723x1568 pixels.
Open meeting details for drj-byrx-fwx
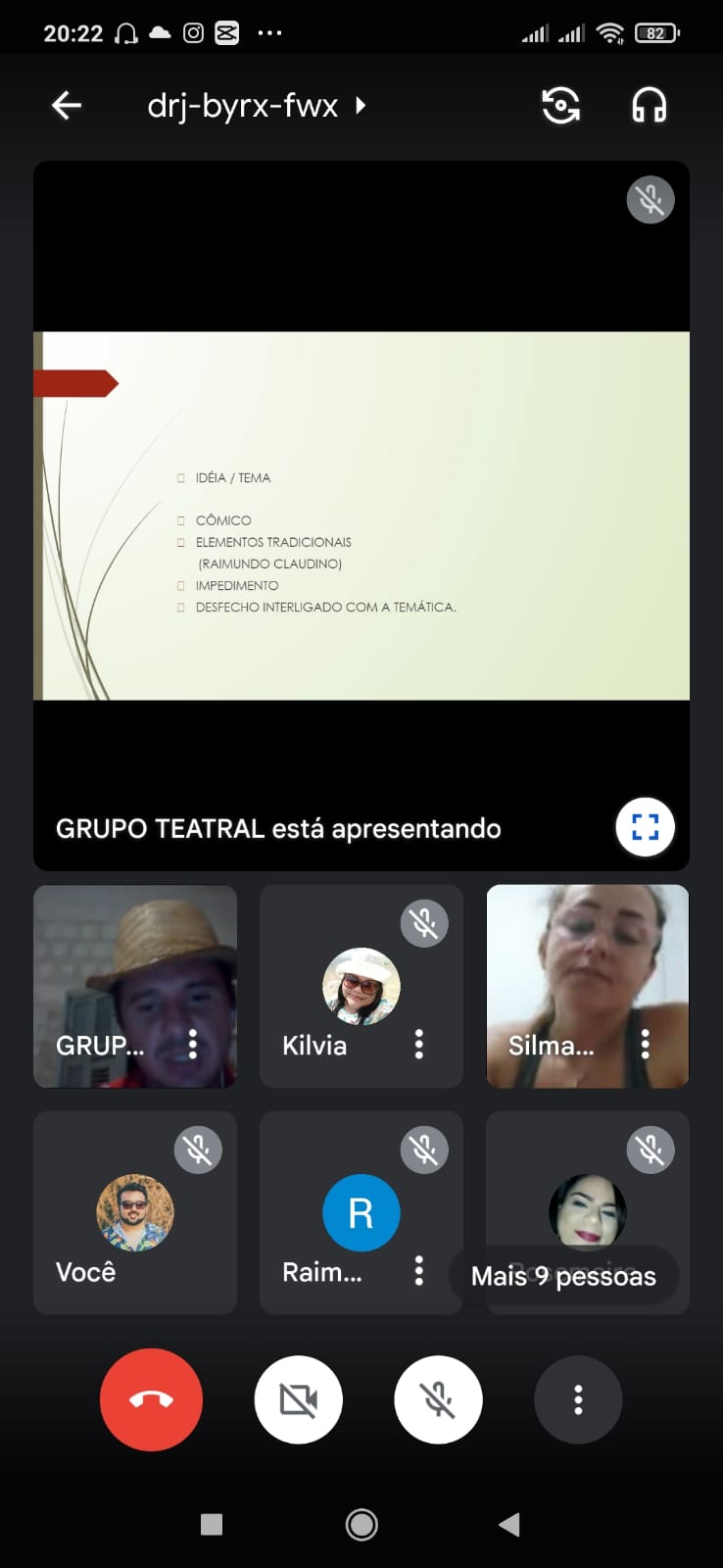pyautogui.click(x=257, y=105)
